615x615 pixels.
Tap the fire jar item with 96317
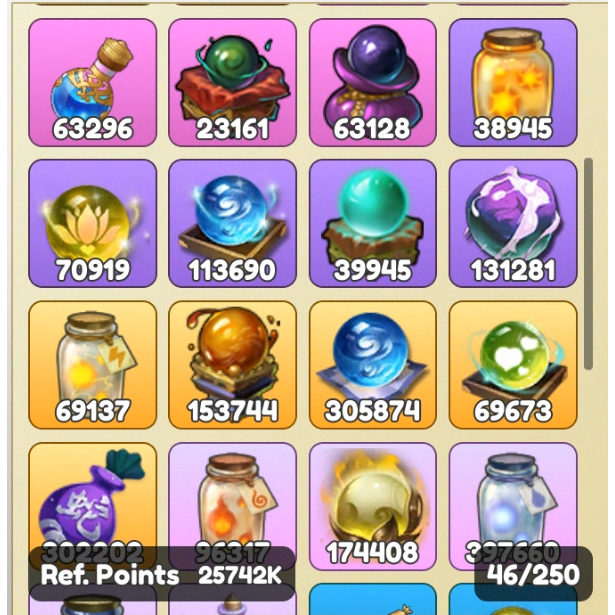click(232, 500)
